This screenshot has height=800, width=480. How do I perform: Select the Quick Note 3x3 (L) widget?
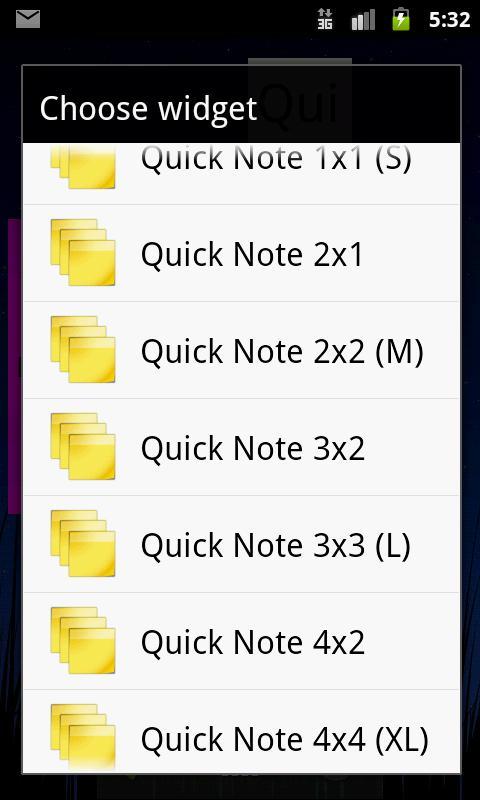pos(241,544)
